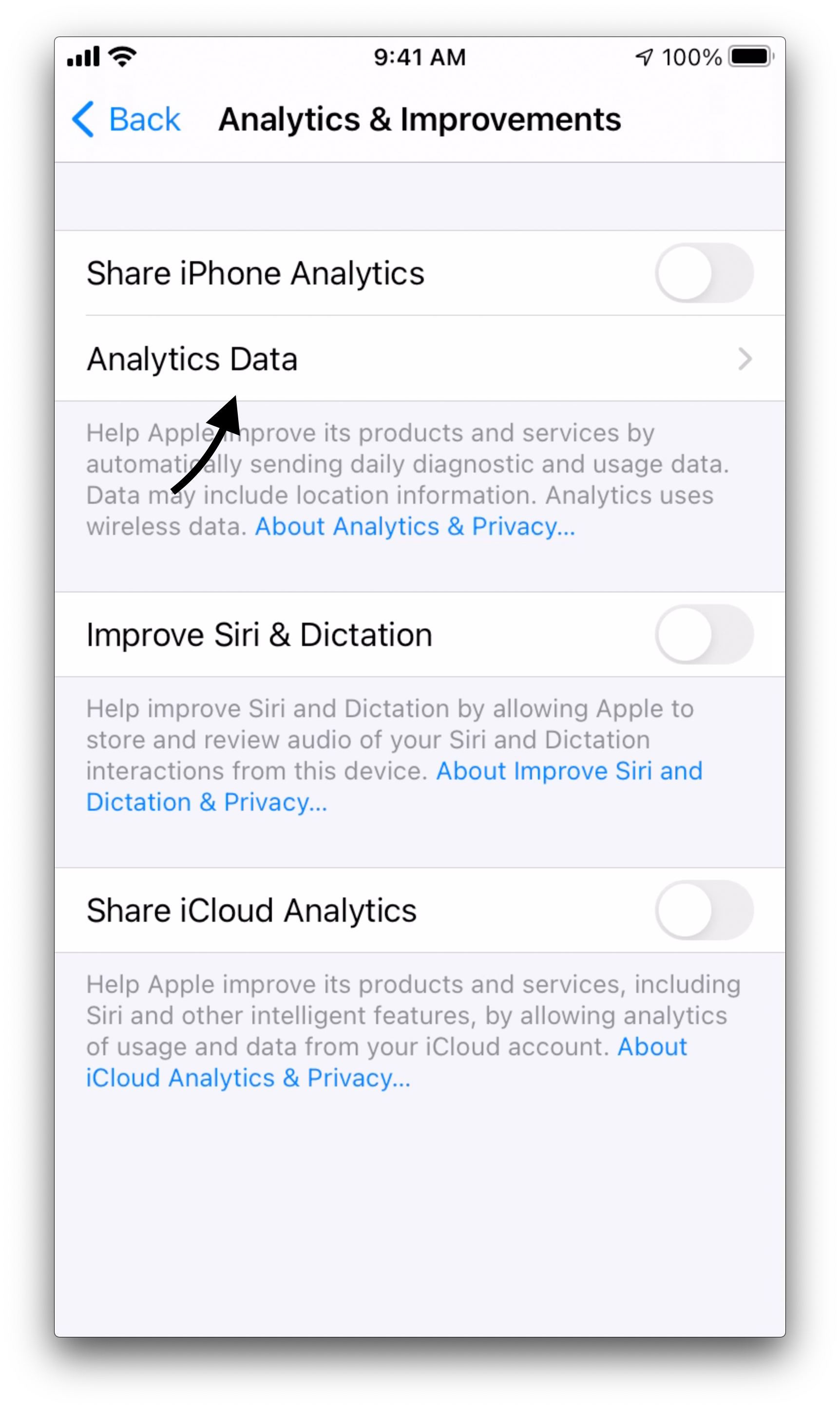Open Analytics Data

coord(420,359)
